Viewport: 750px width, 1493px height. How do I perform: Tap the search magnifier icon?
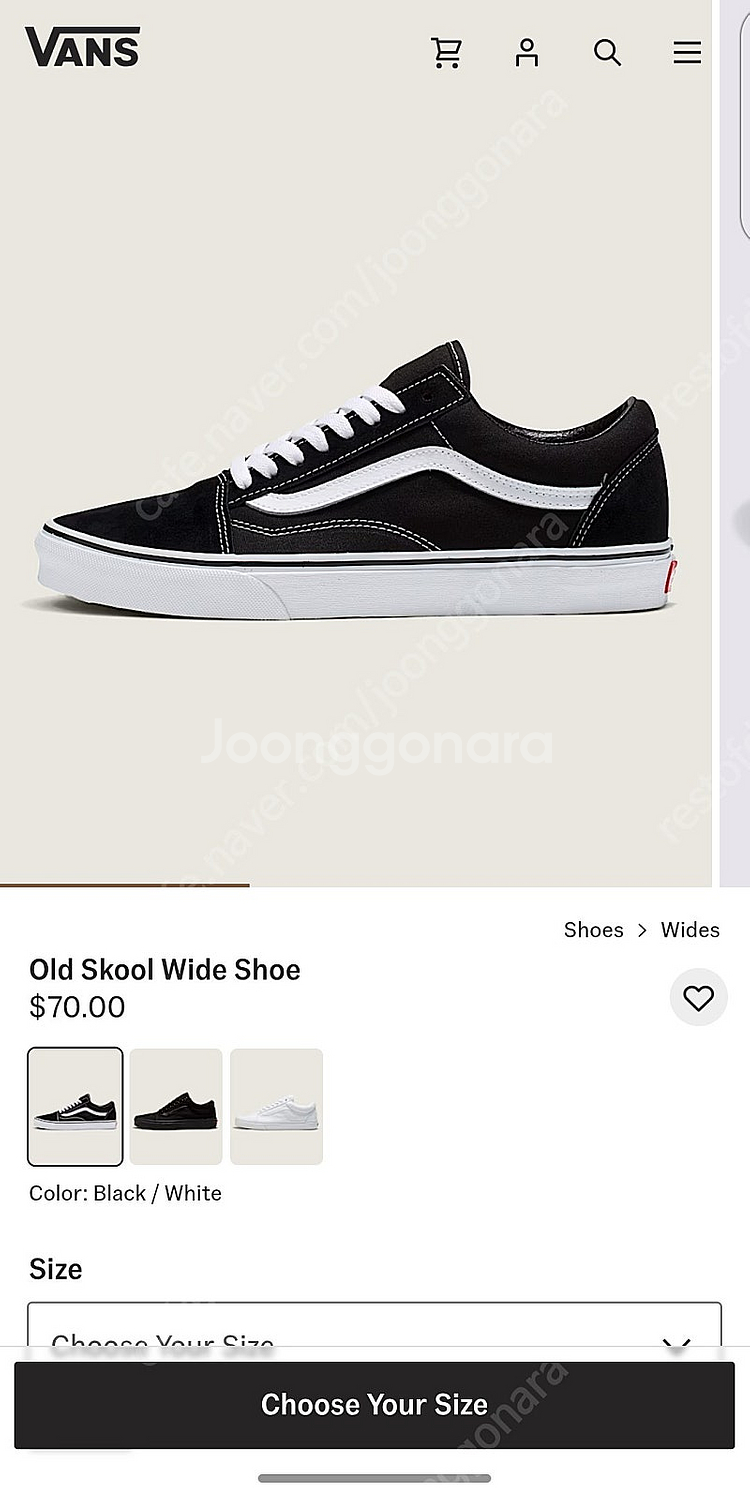tap(607, 52)
